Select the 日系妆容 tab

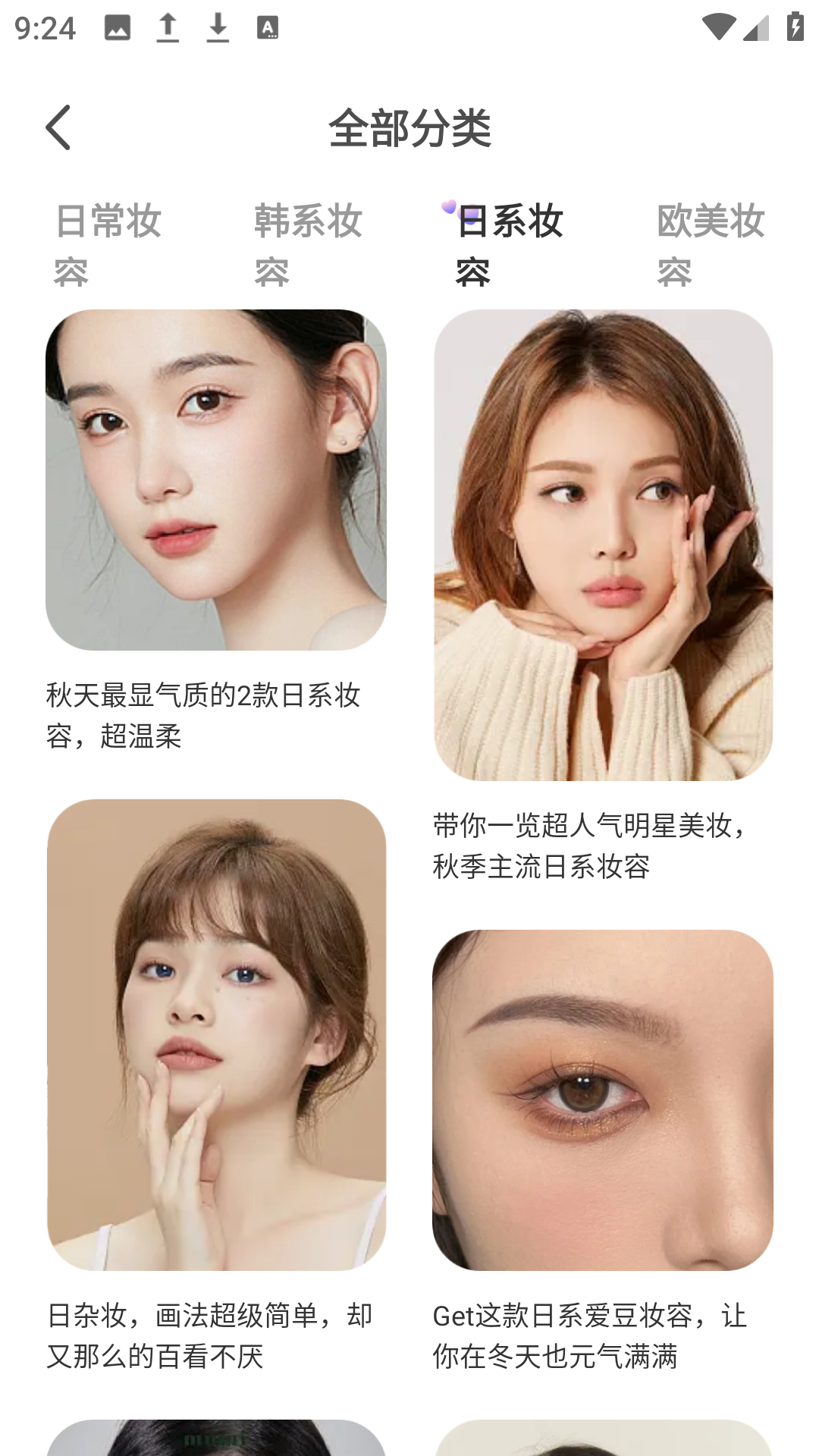[x=510, y=244]
